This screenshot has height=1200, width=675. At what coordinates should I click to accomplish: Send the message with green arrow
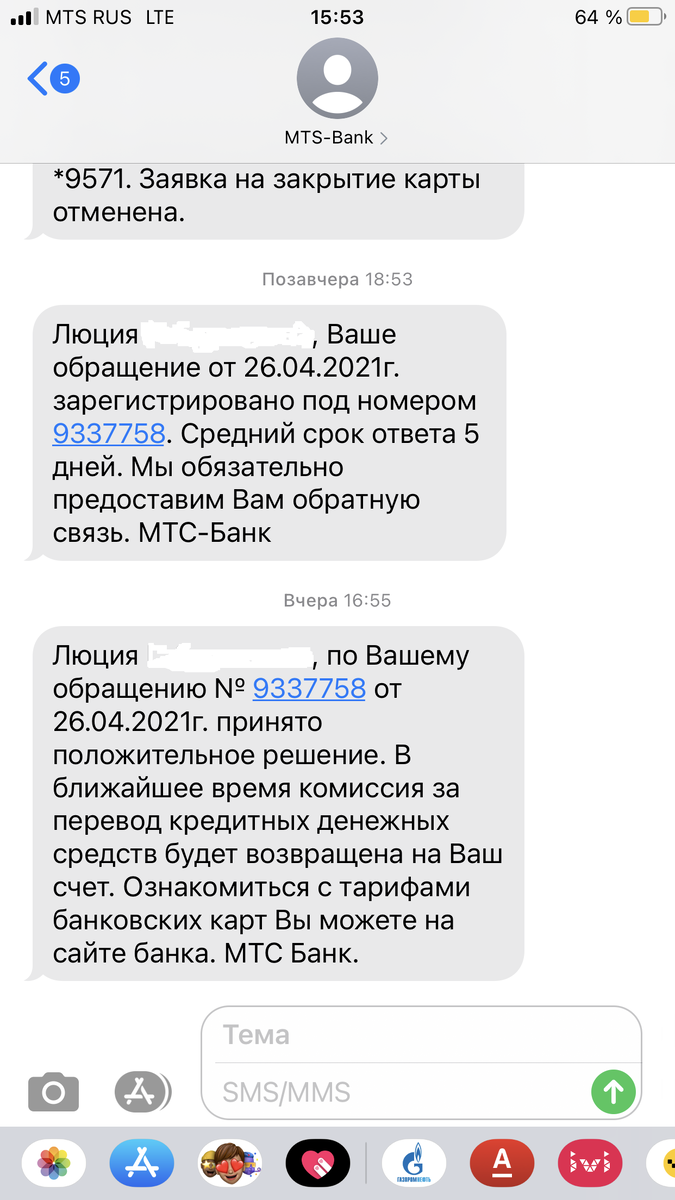[x=613, y=1091]
